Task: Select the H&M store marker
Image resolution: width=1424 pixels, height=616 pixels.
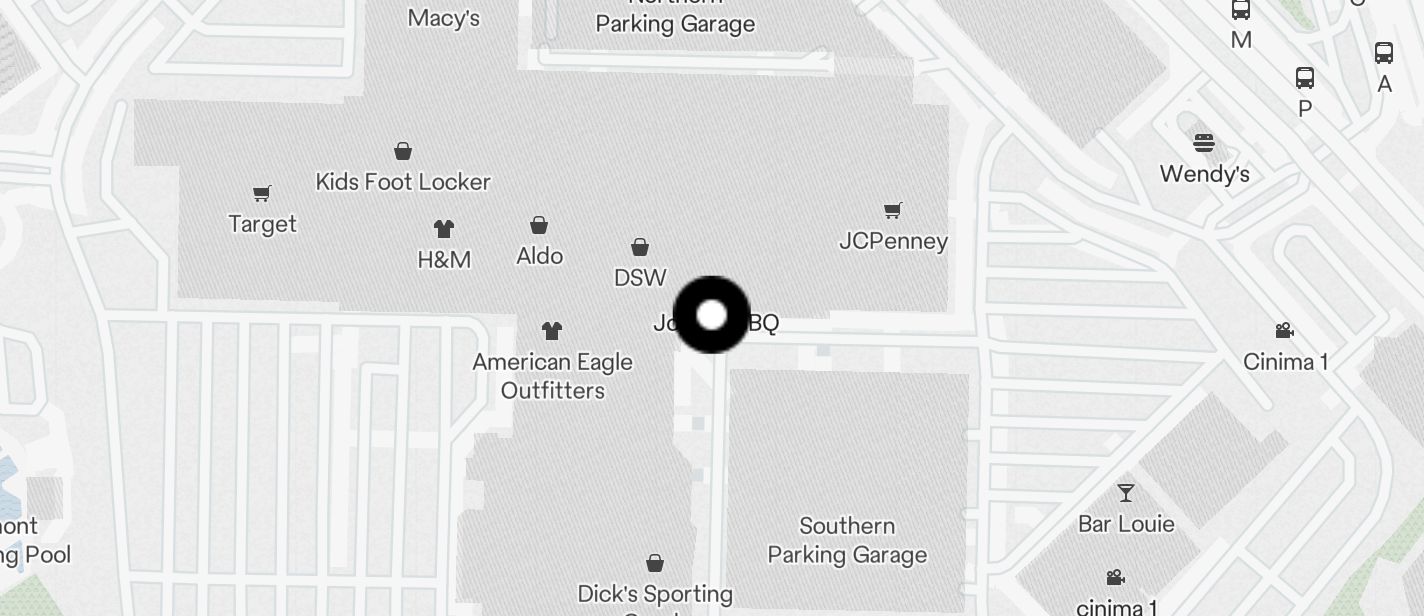Action: [444, 230]
